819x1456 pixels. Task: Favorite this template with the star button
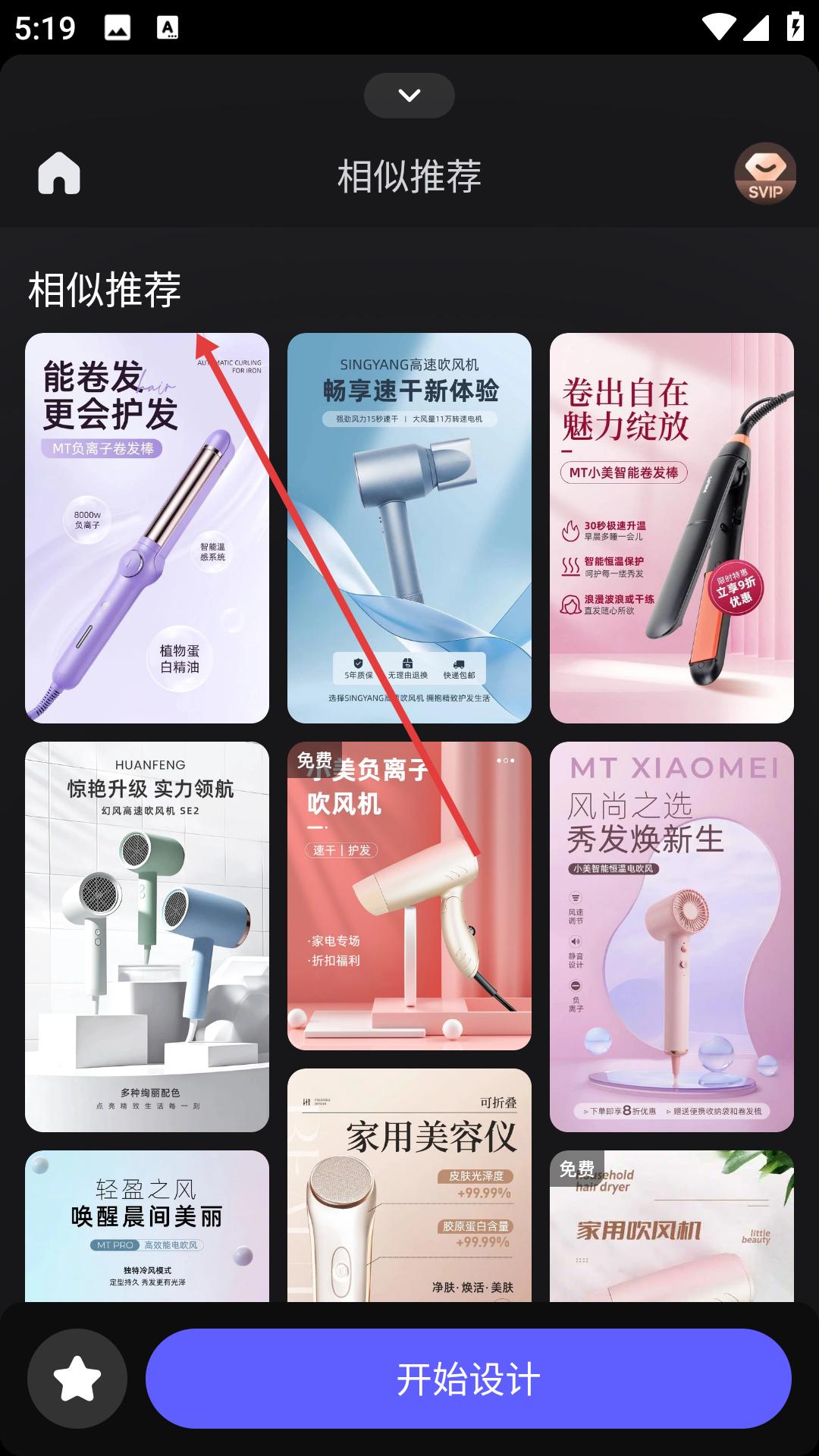(77, 1379)
